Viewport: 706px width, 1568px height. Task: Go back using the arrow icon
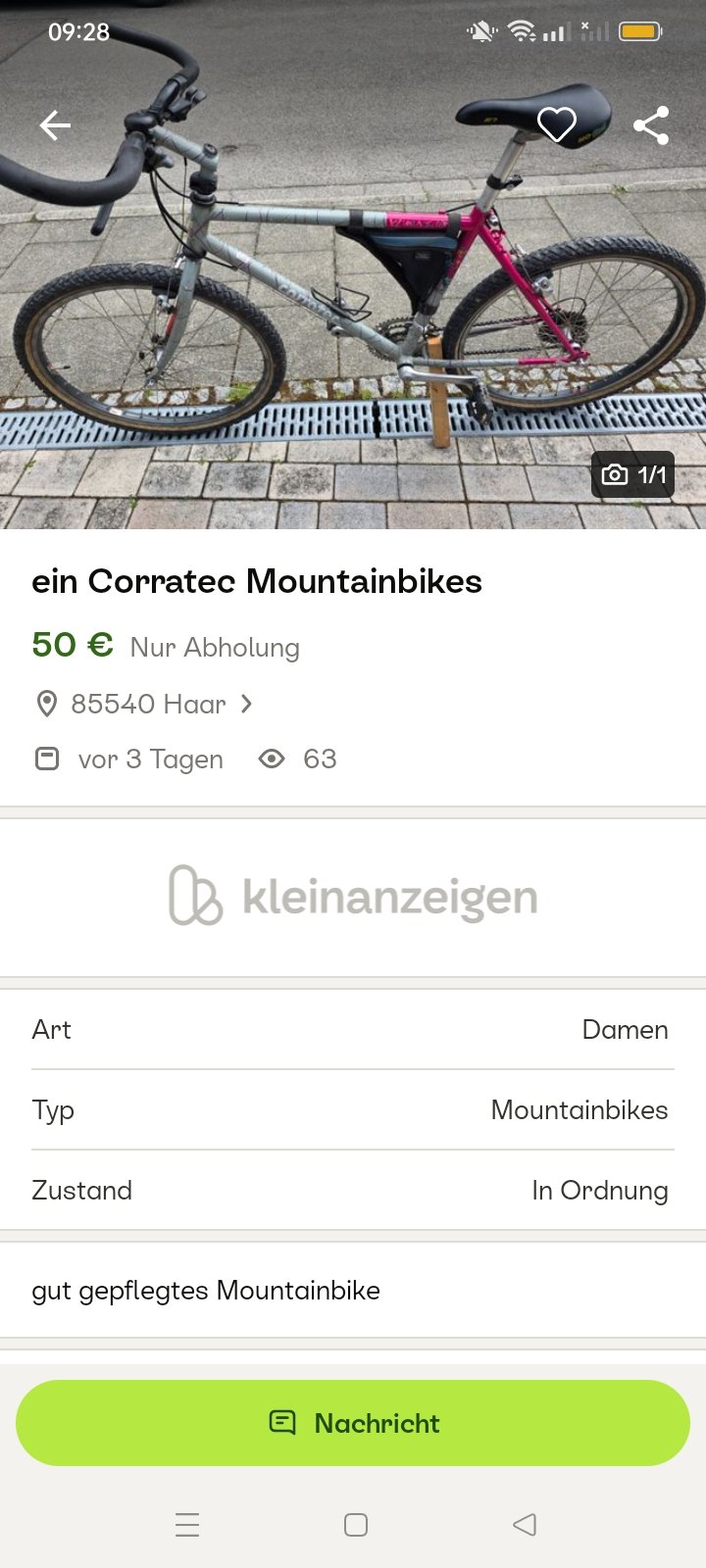click(x=55, y=125)
